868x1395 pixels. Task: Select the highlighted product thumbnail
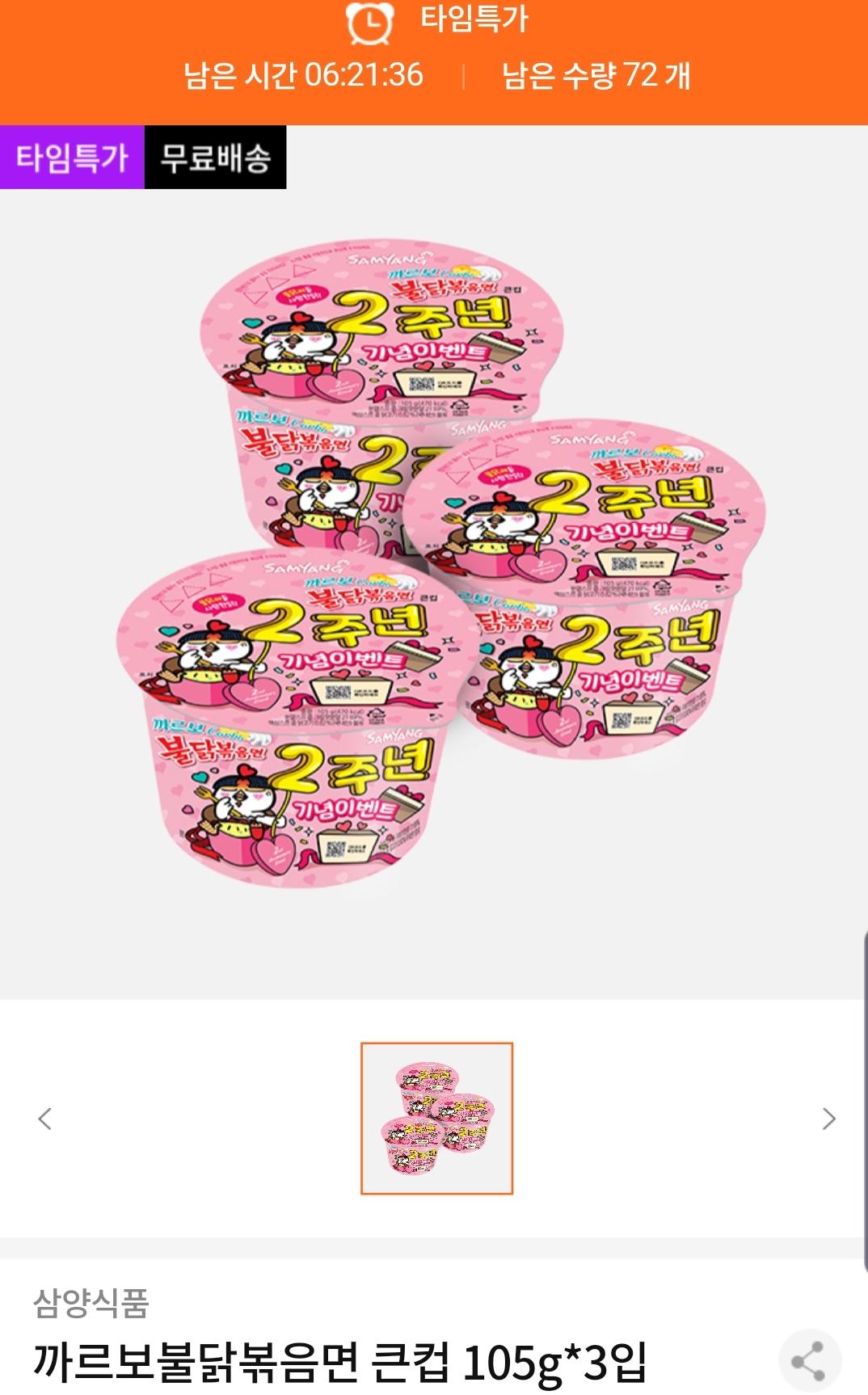436,1119
